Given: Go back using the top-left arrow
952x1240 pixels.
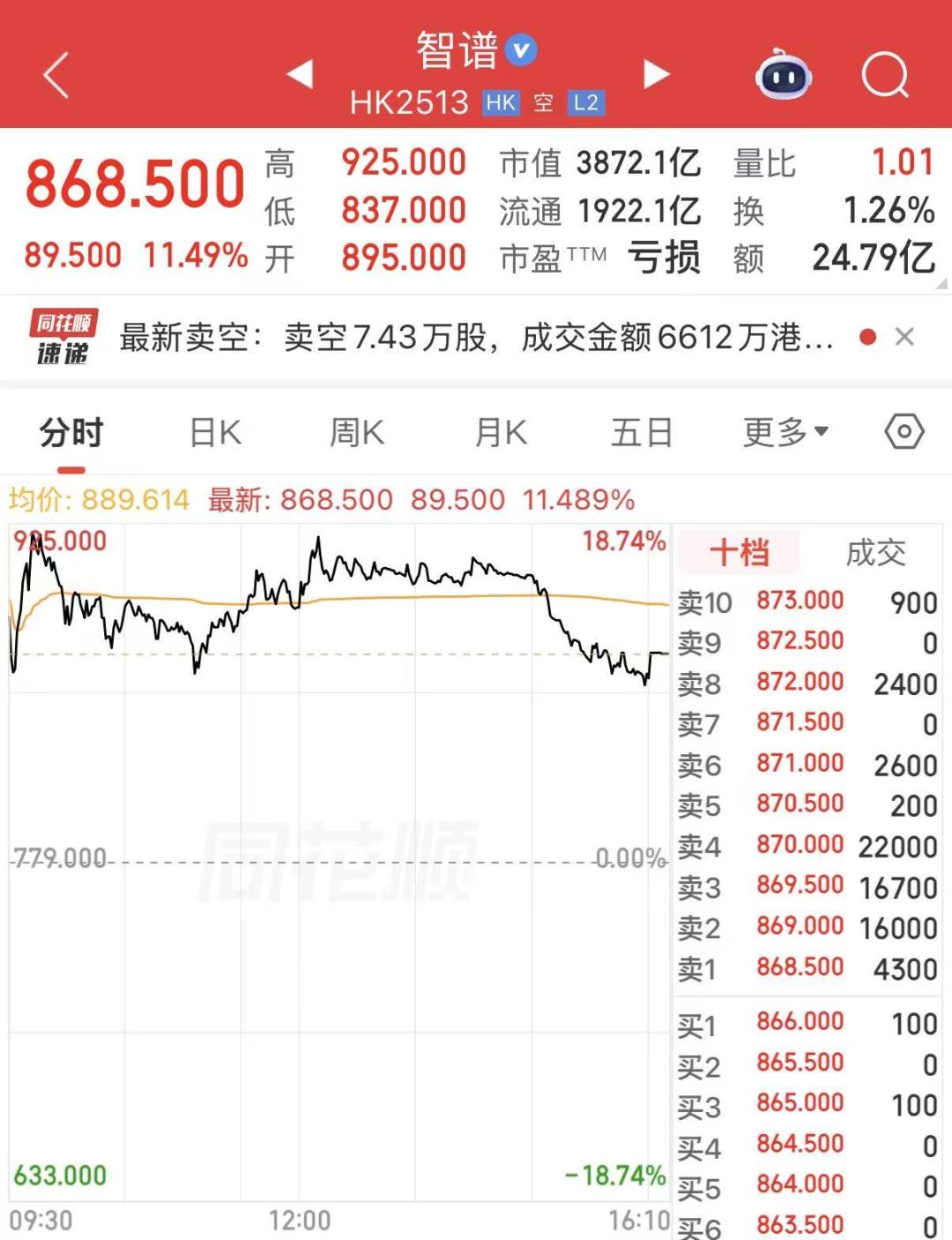Looking at the screenshot, I should pyautogui.click(x=56, y=75).
